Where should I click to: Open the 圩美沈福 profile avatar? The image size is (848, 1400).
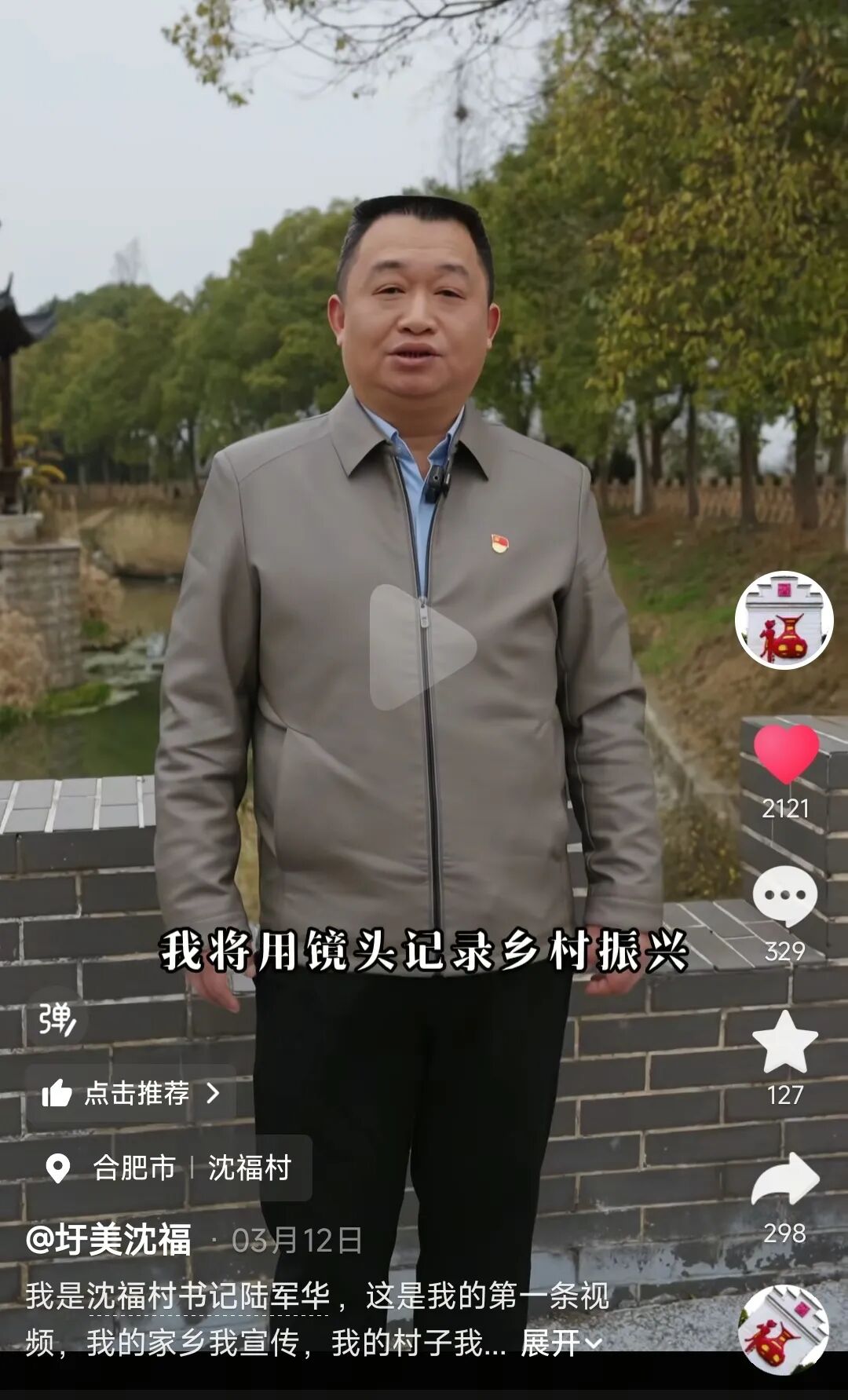click(784, 620)
